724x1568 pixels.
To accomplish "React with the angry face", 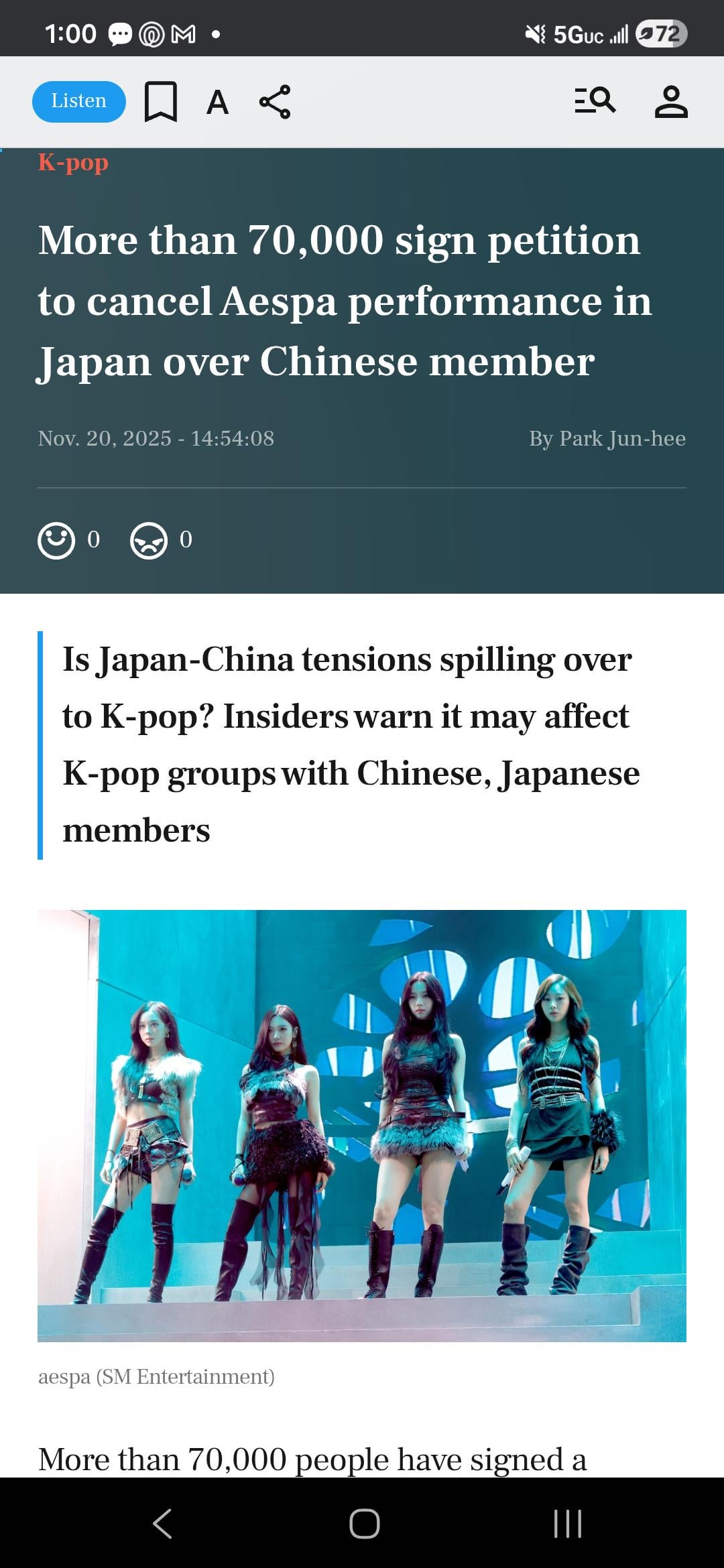I will [149, 540].
